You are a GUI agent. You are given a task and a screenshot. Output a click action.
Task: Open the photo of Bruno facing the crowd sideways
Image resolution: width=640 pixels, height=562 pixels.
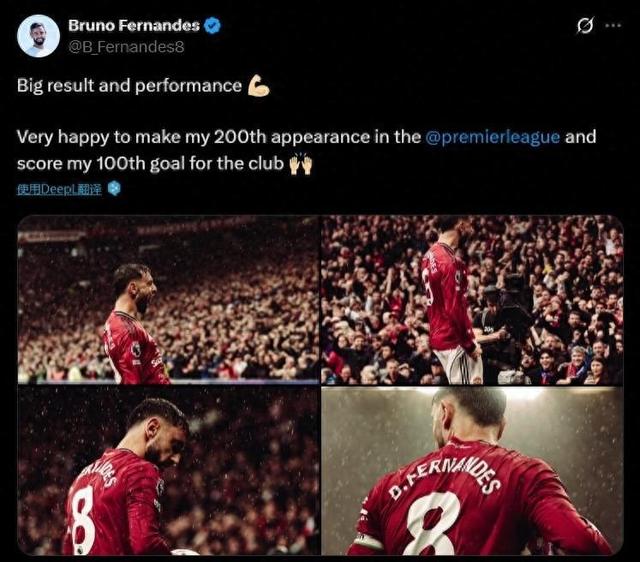click(x=167, y=299)
